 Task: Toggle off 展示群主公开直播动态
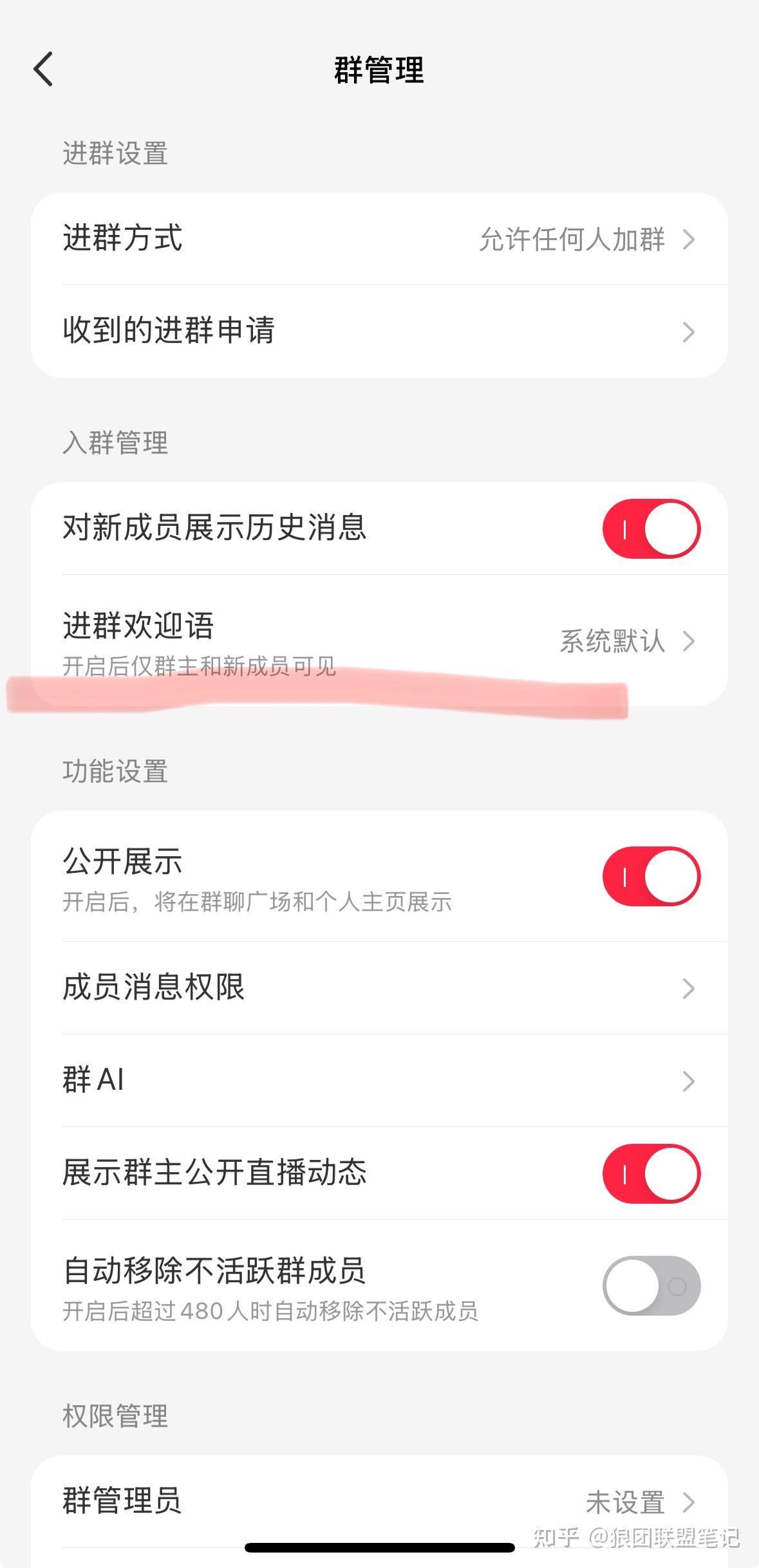tap(651, 1173)
